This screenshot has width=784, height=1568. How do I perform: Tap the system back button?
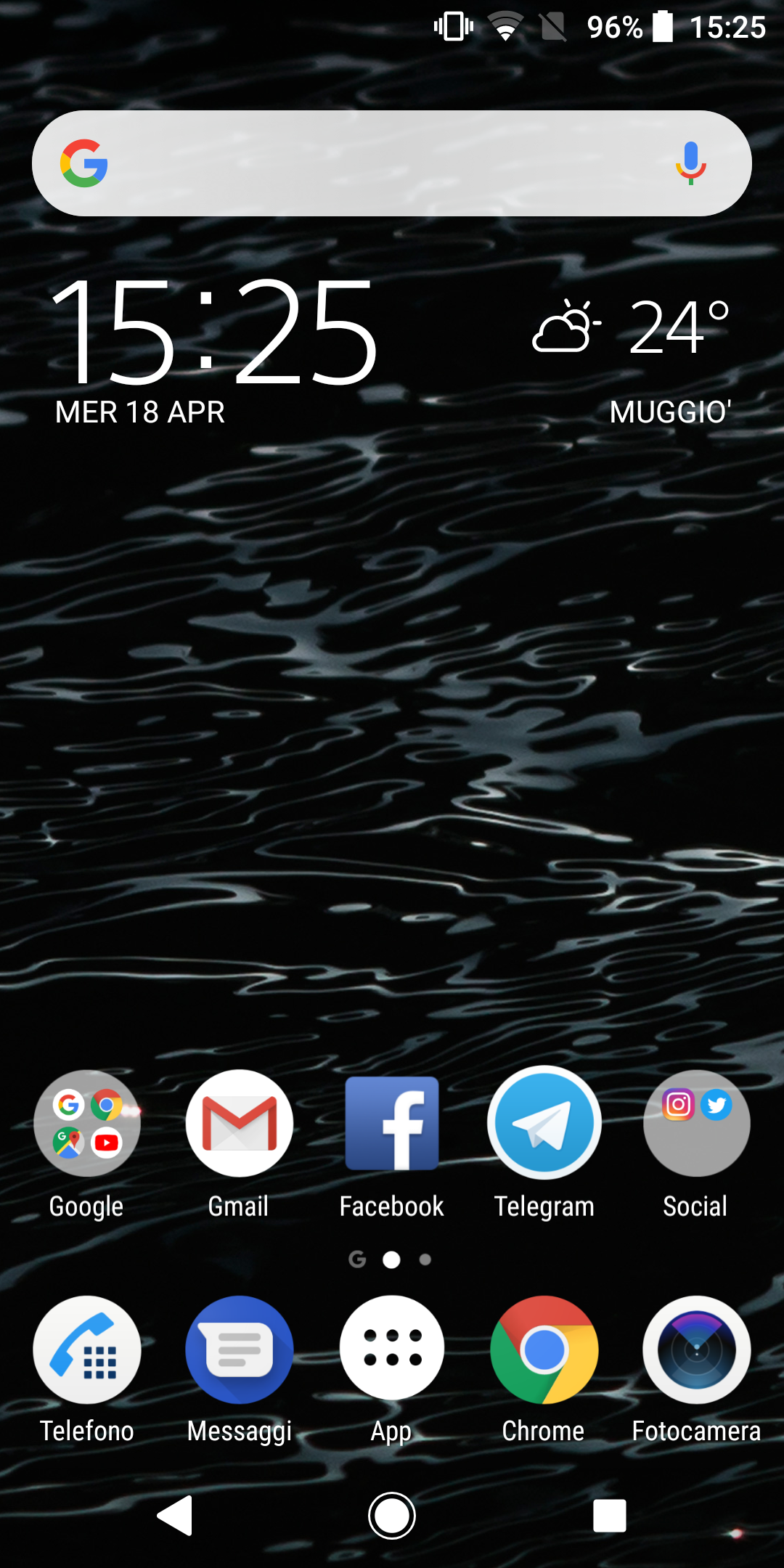[175, 1515]
